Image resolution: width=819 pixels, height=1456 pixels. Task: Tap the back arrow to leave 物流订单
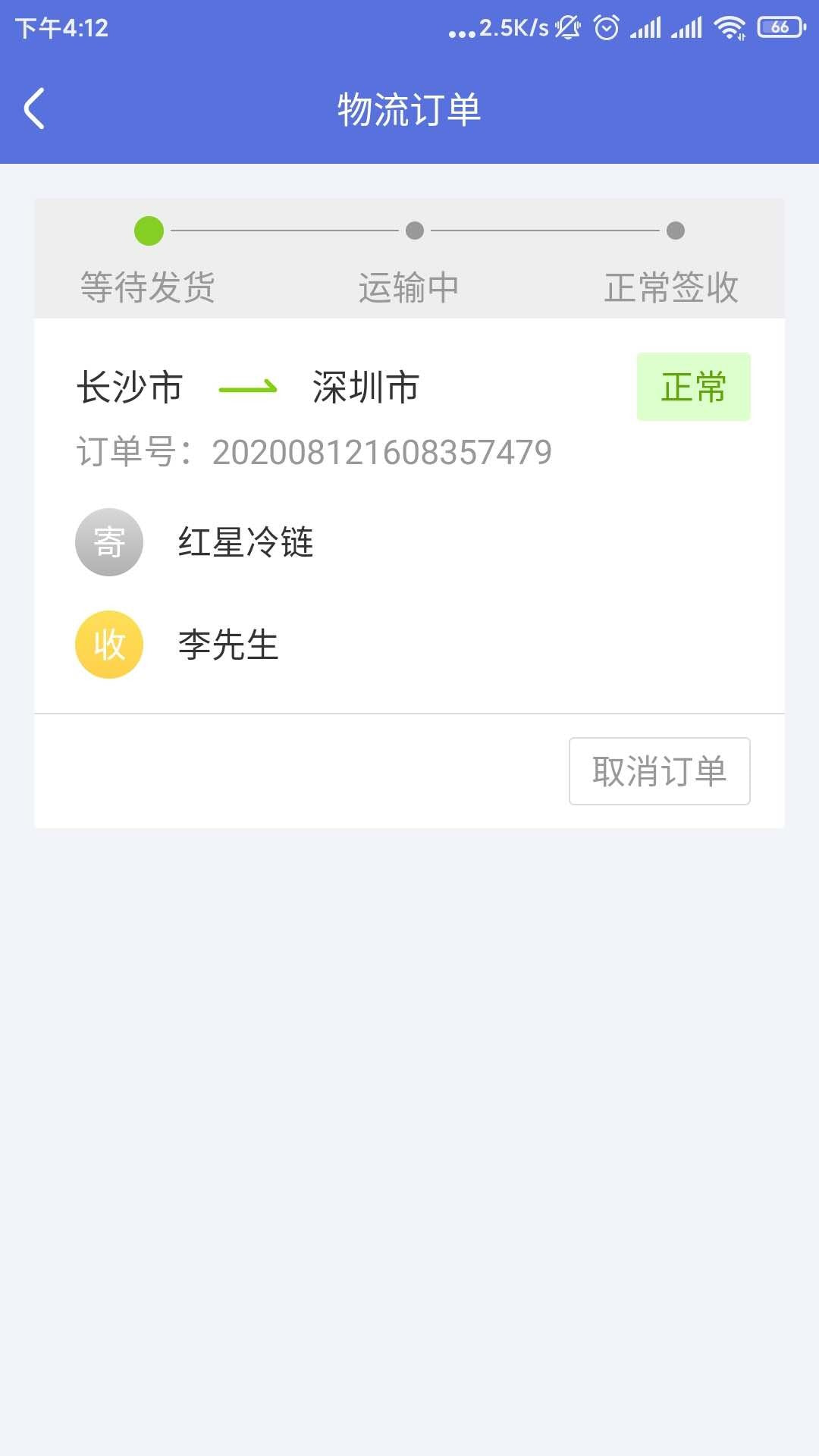33,108
